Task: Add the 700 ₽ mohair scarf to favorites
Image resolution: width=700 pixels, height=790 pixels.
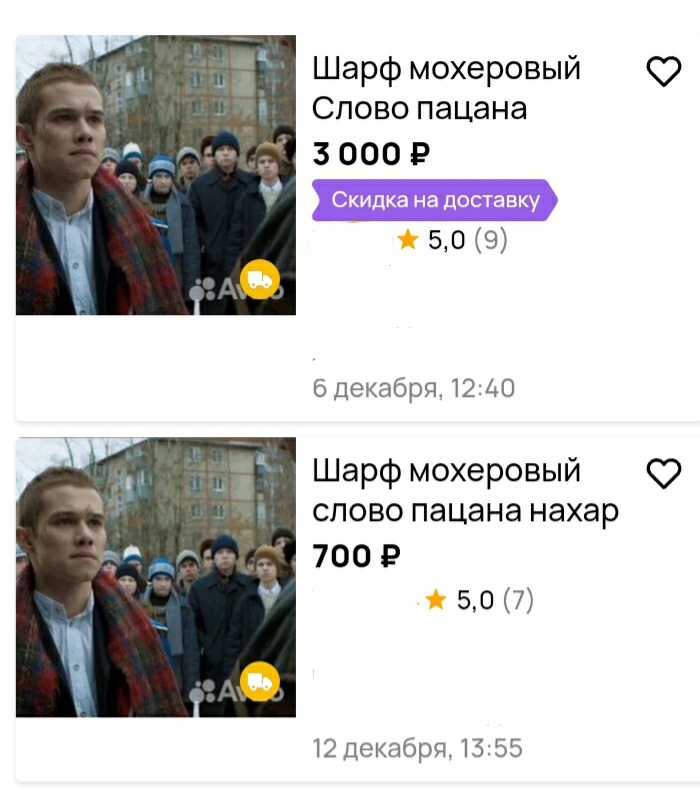Action: point(664,474)
